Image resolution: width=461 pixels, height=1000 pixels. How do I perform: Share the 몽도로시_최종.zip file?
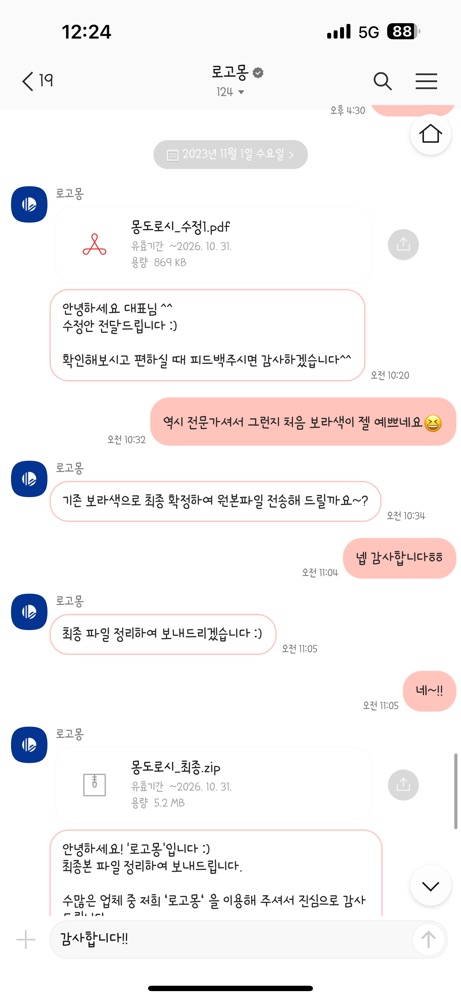(403, 785)
